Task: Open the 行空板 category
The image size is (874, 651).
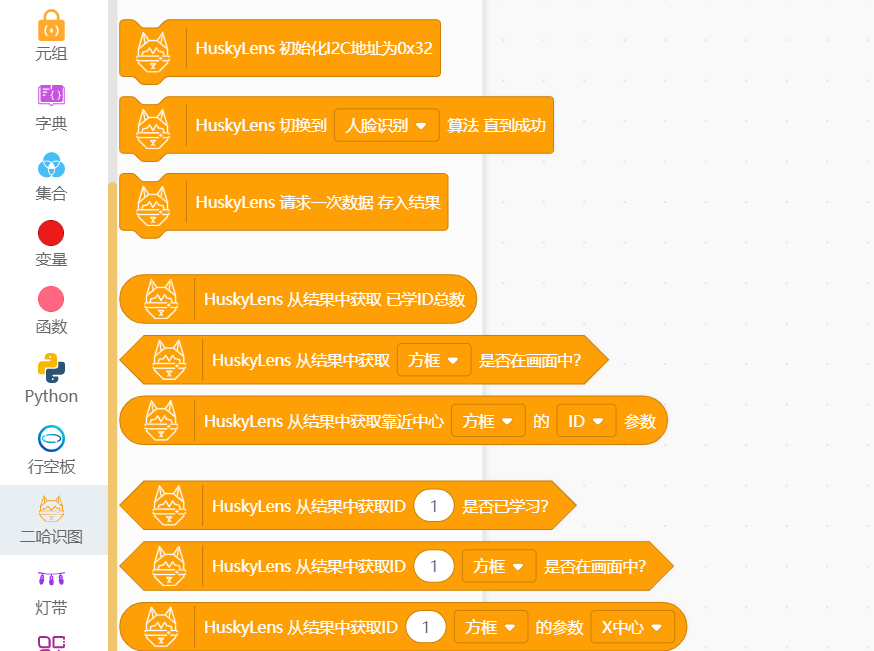Action: tap(51, 451)
